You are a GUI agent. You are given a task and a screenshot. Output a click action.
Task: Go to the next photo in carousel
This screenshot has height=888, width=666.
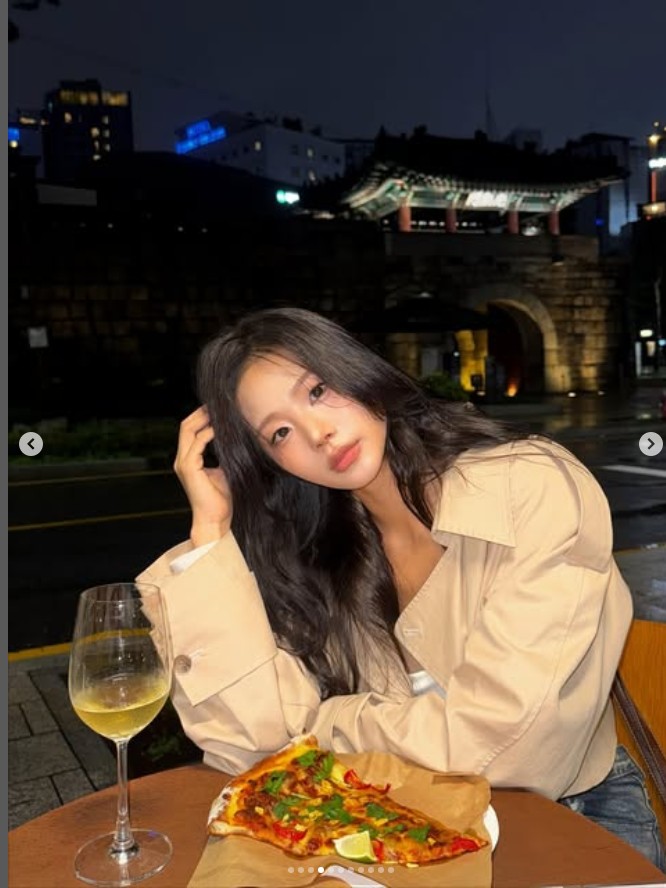(x=650, y=444)
